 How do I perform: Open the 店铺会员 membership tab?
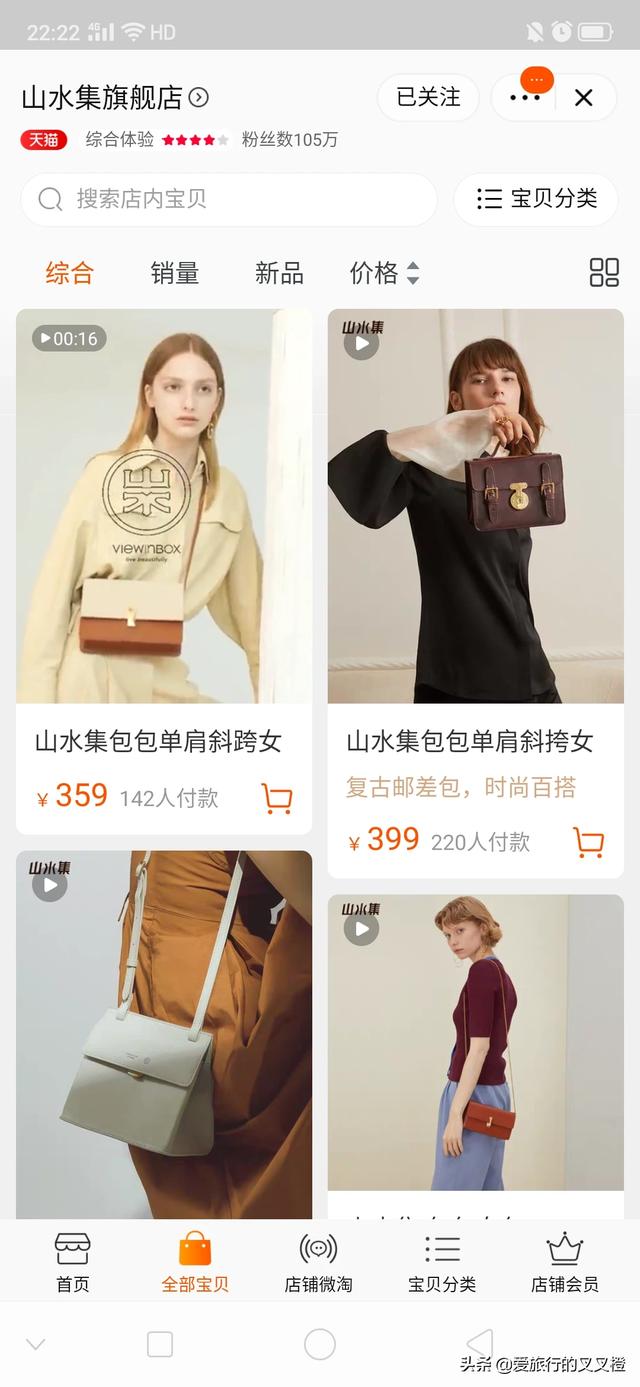[x=565, y=1262]
